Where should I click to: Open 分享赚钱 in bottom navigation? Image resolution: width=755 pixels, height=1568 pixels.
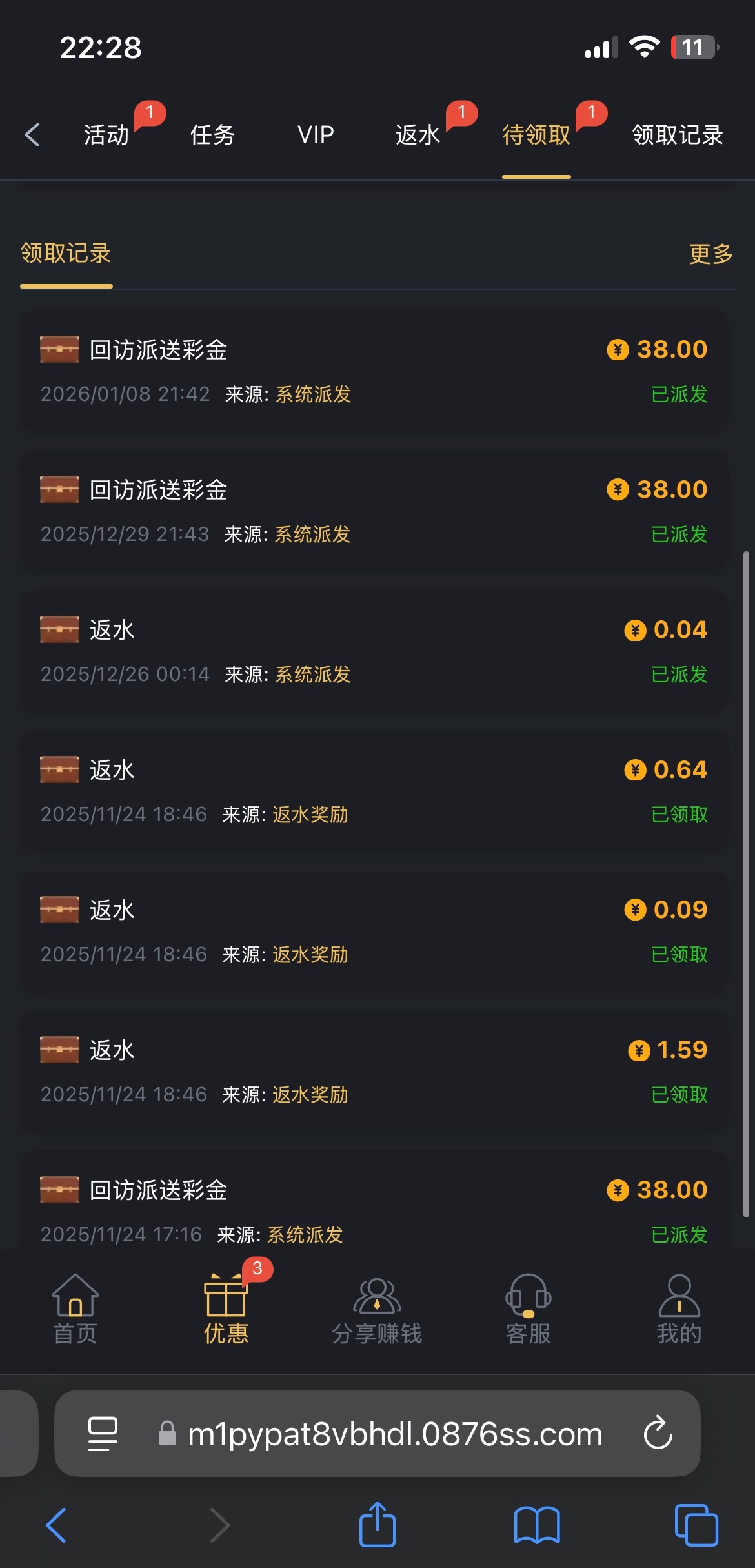click(x=377, y=1308)
